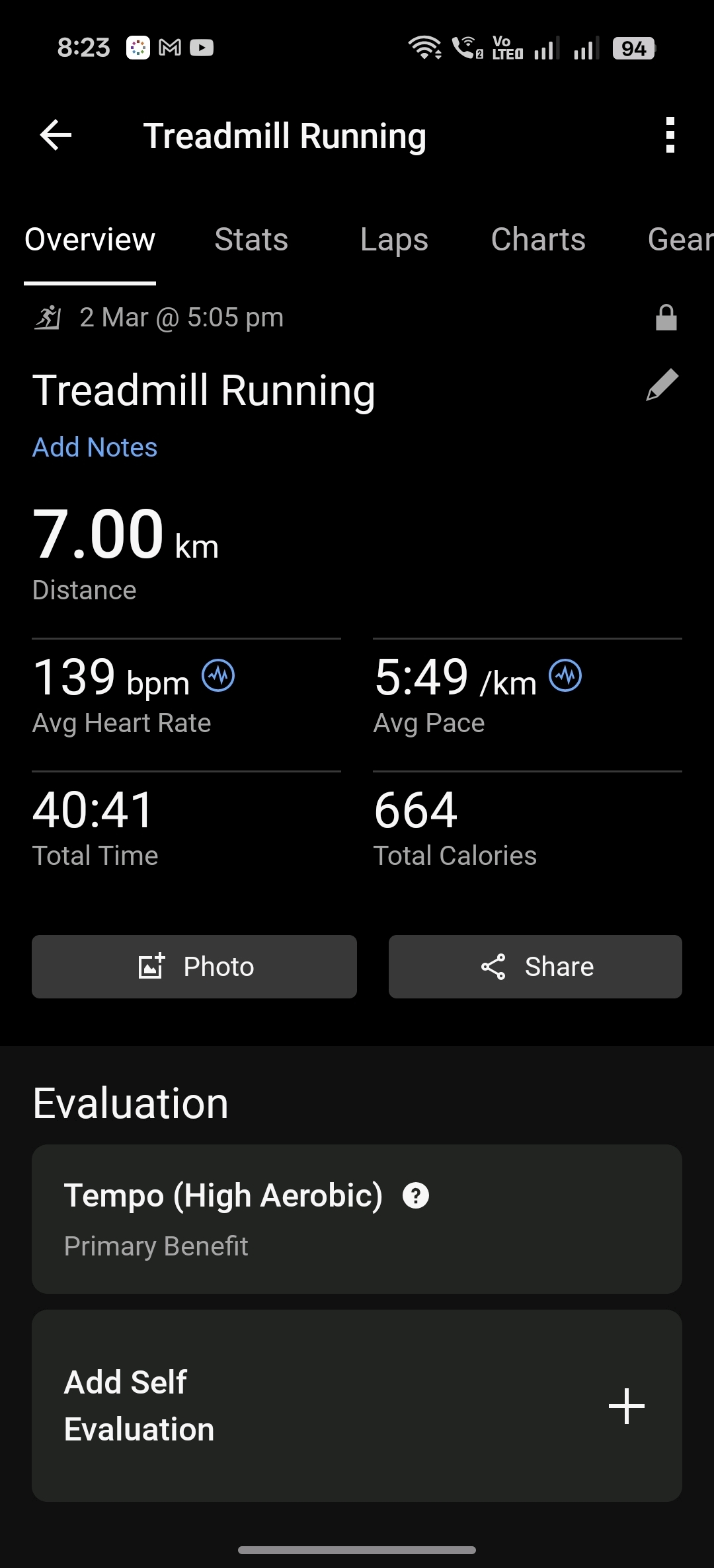Switch to the Stats tab
Image resolution: width=714 pixels, height=1568 pixels.
[251, 239]
